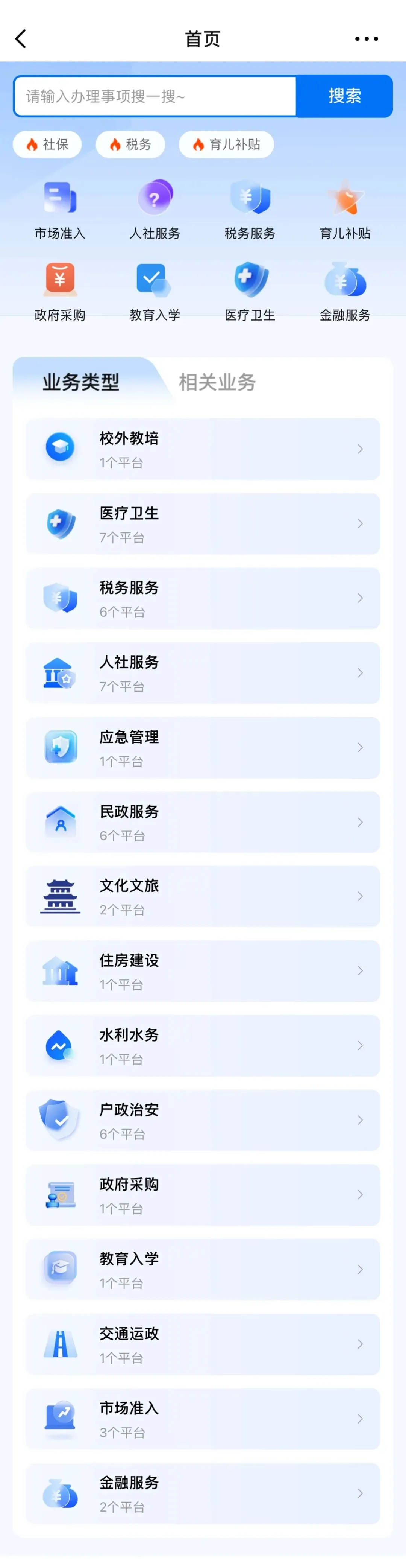The width and height of the screenshot is (406, 1568).
Task: Open the 民政服务 list row
Action: click(203, 822)
